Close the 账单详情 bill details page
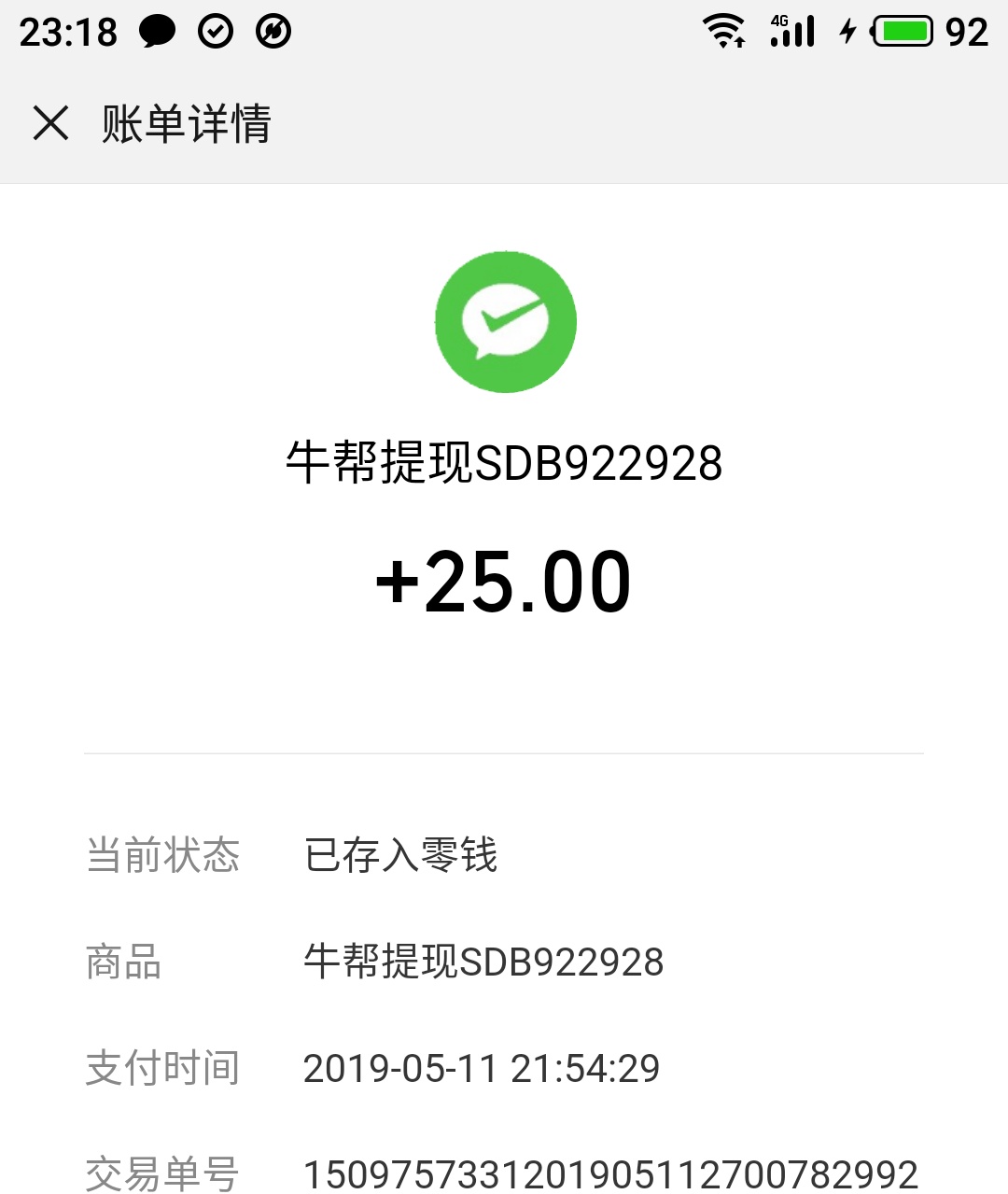1008x1194 pixels. [50, 123]
